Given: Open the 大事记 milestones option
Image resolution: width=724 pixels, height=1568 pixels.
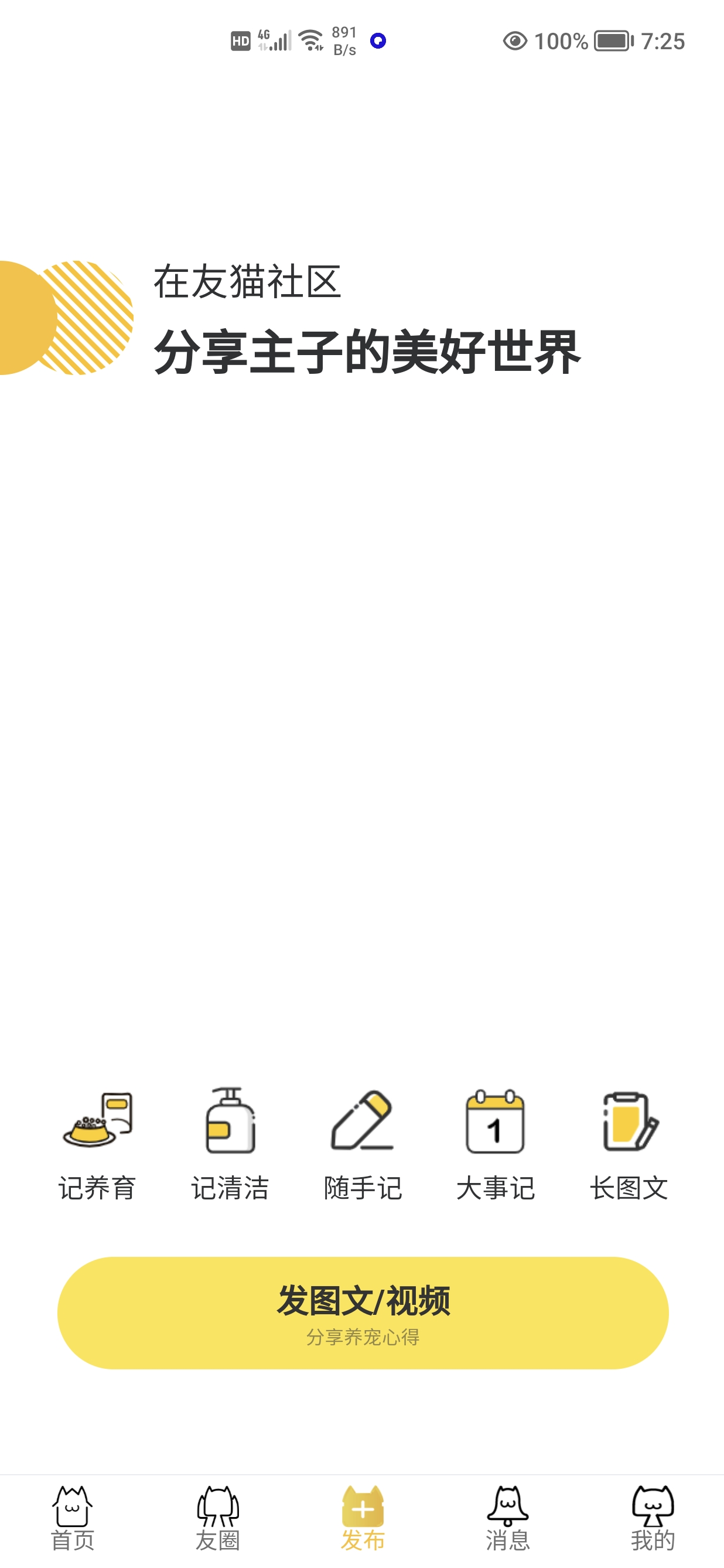Looking at the screenshot, I should coord(495,1143).
